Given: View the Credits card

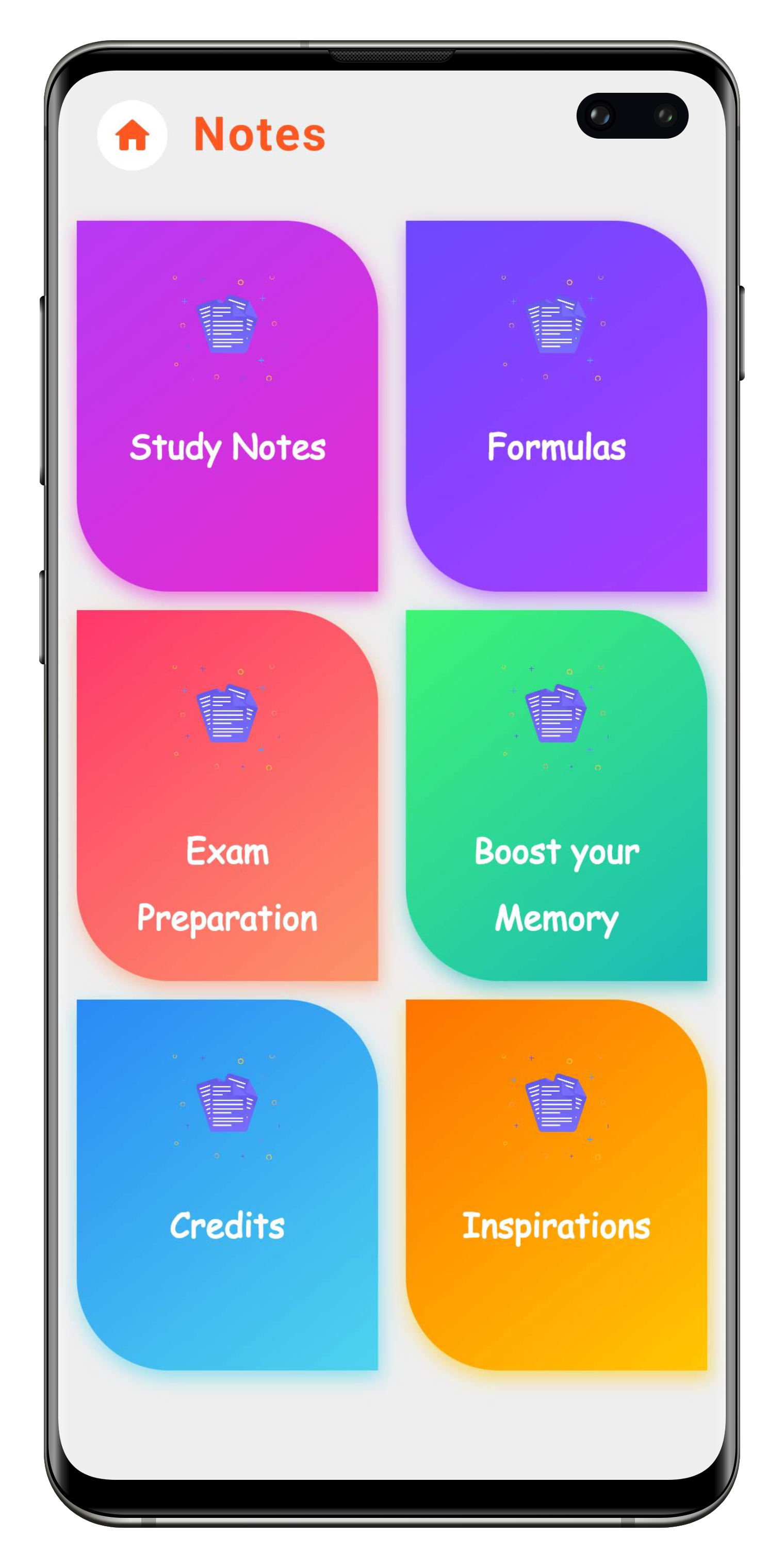Looking at the screenshot, I should [x=227, y=1185].
